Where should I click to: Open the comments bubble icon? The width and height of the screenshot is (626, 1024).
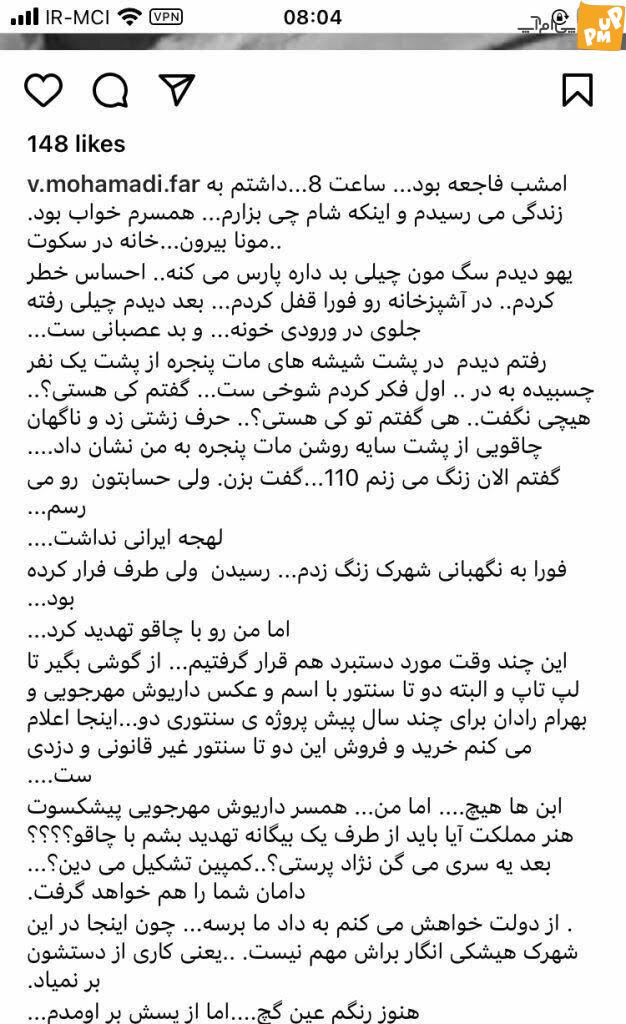[110, 90]
